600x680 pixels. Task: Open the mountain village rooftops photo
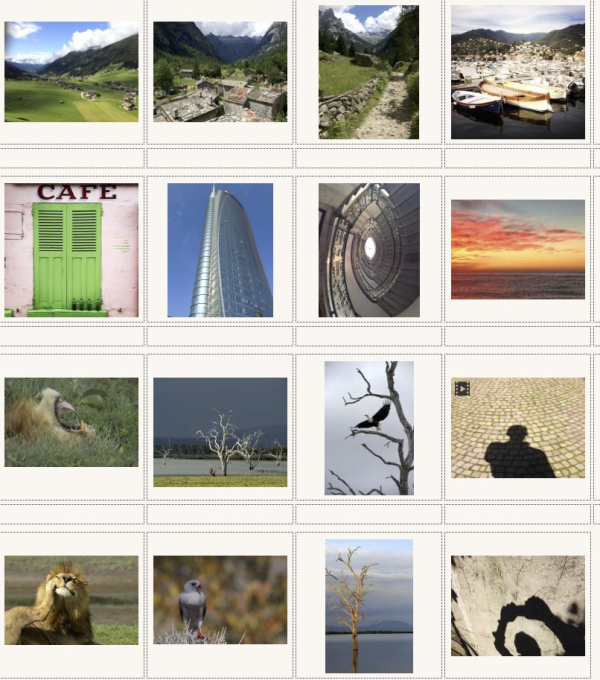(220, 72)
